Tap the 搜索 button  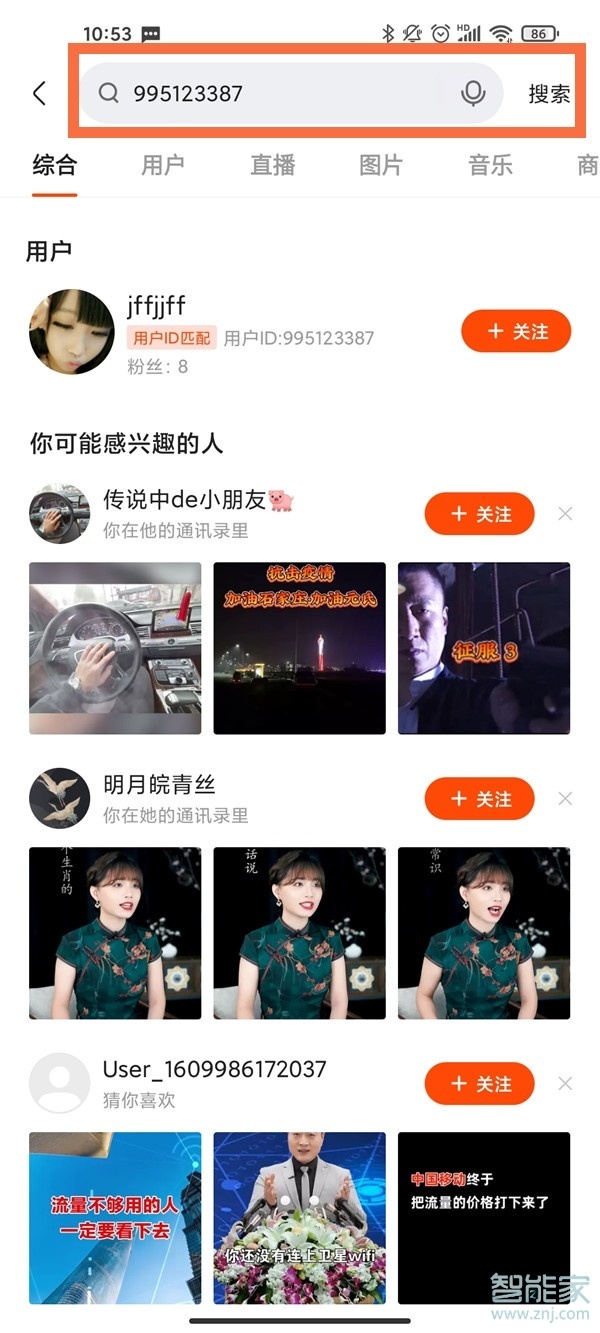(549, 94)
